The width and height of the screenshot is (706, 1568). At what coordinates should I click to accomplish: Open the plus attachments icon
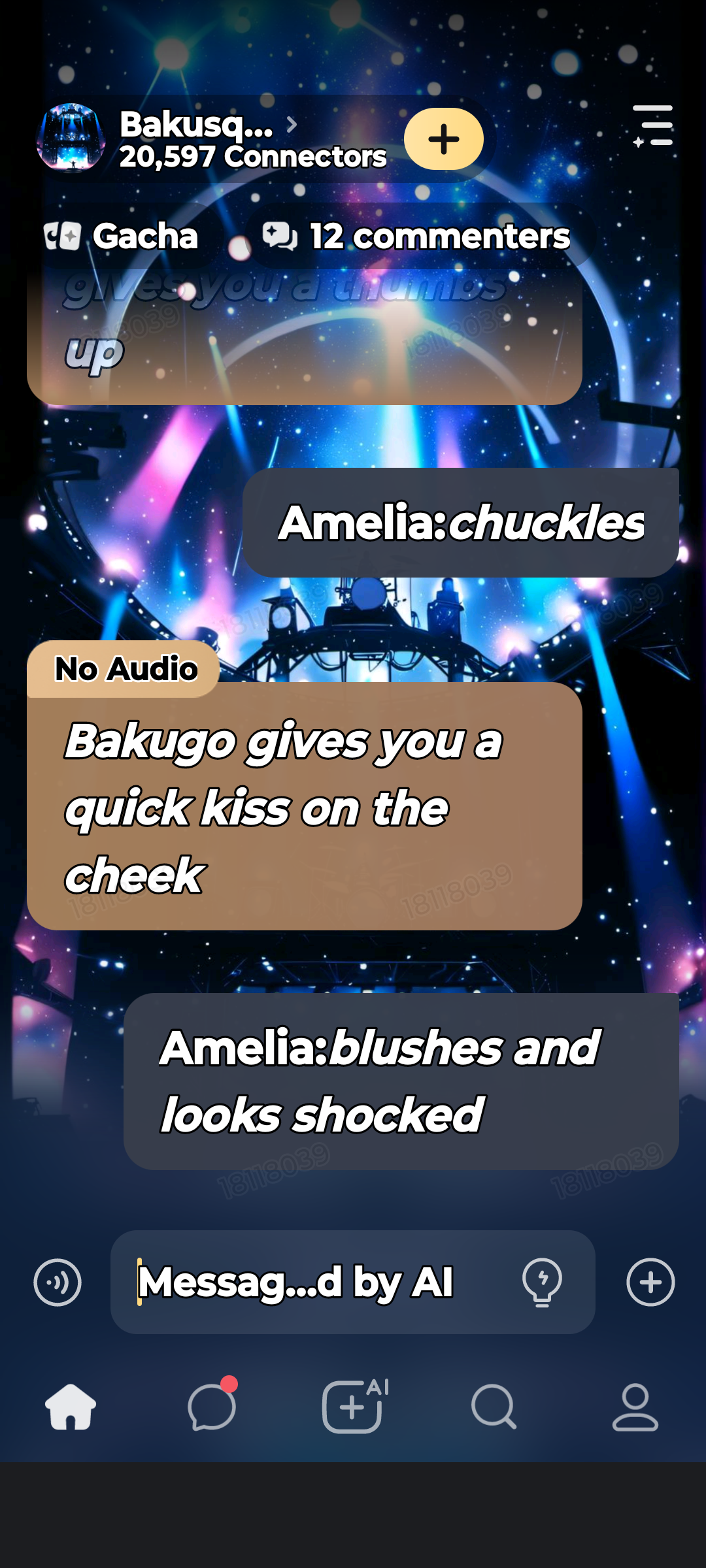tap(650, 1282)
